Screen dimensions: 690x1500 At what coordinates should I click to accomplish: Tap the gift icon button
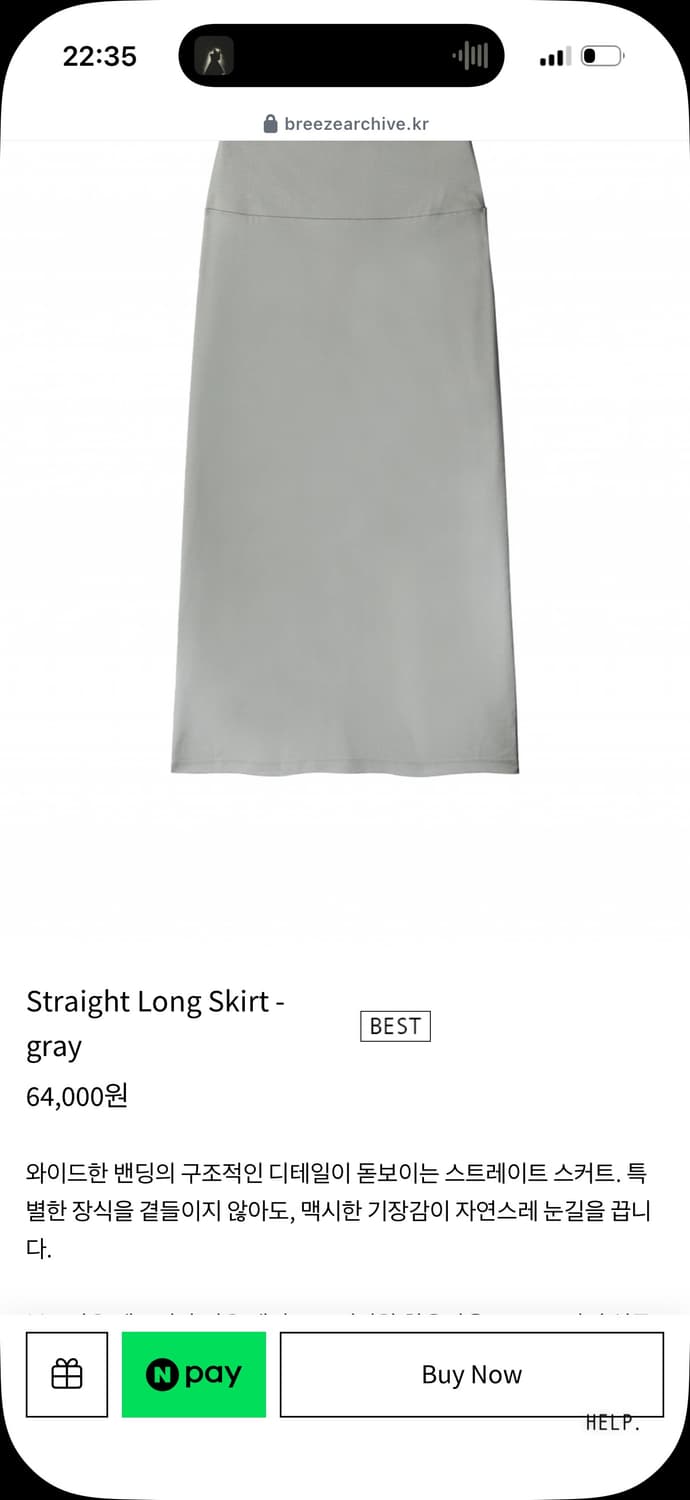[67, 1374]
